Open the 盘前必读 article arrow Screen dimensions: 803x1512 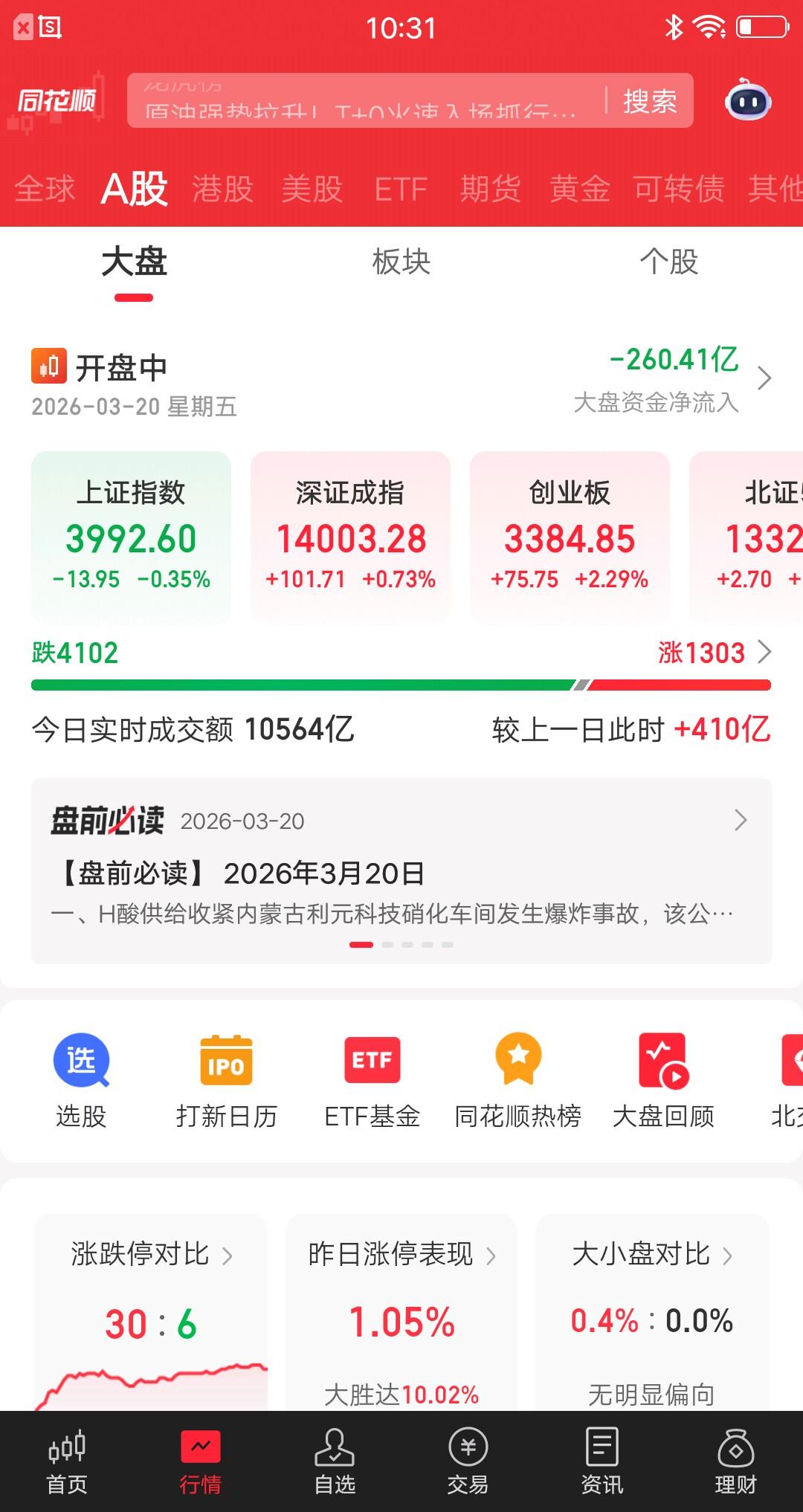[x=739, y=820]
